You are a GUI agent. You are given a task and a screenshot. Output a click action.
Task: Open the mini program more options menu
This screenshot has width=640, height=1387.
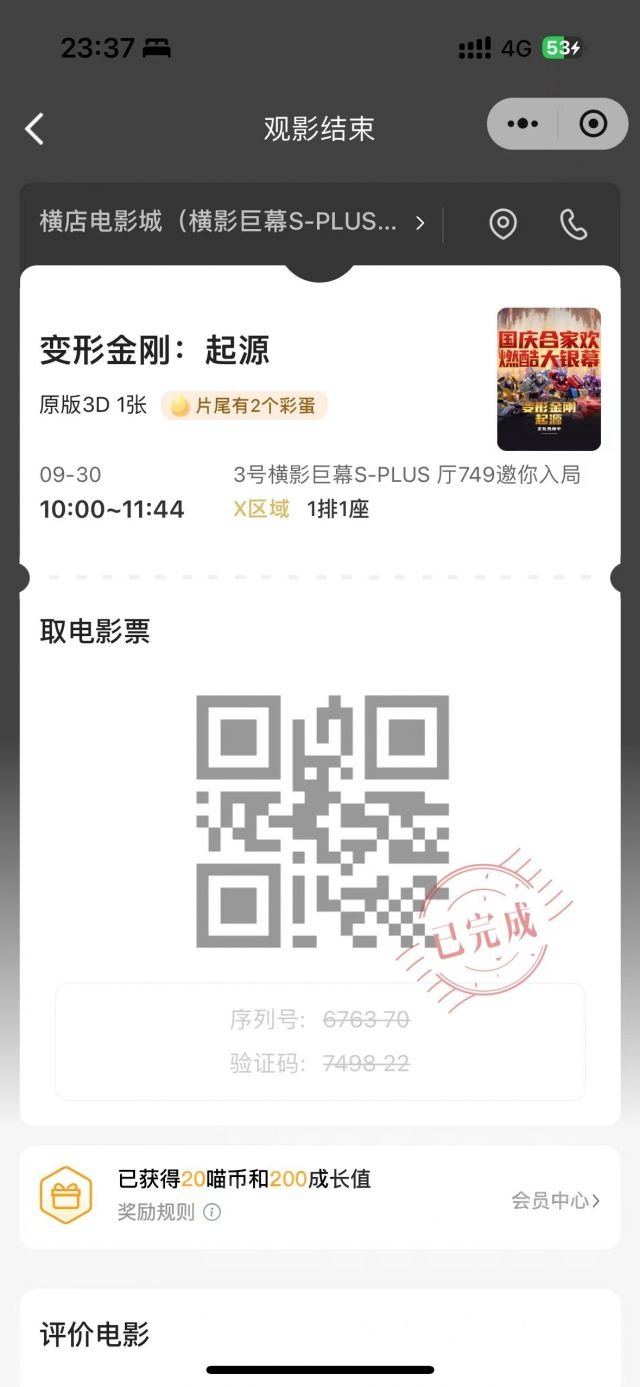(x=523, y=124)
